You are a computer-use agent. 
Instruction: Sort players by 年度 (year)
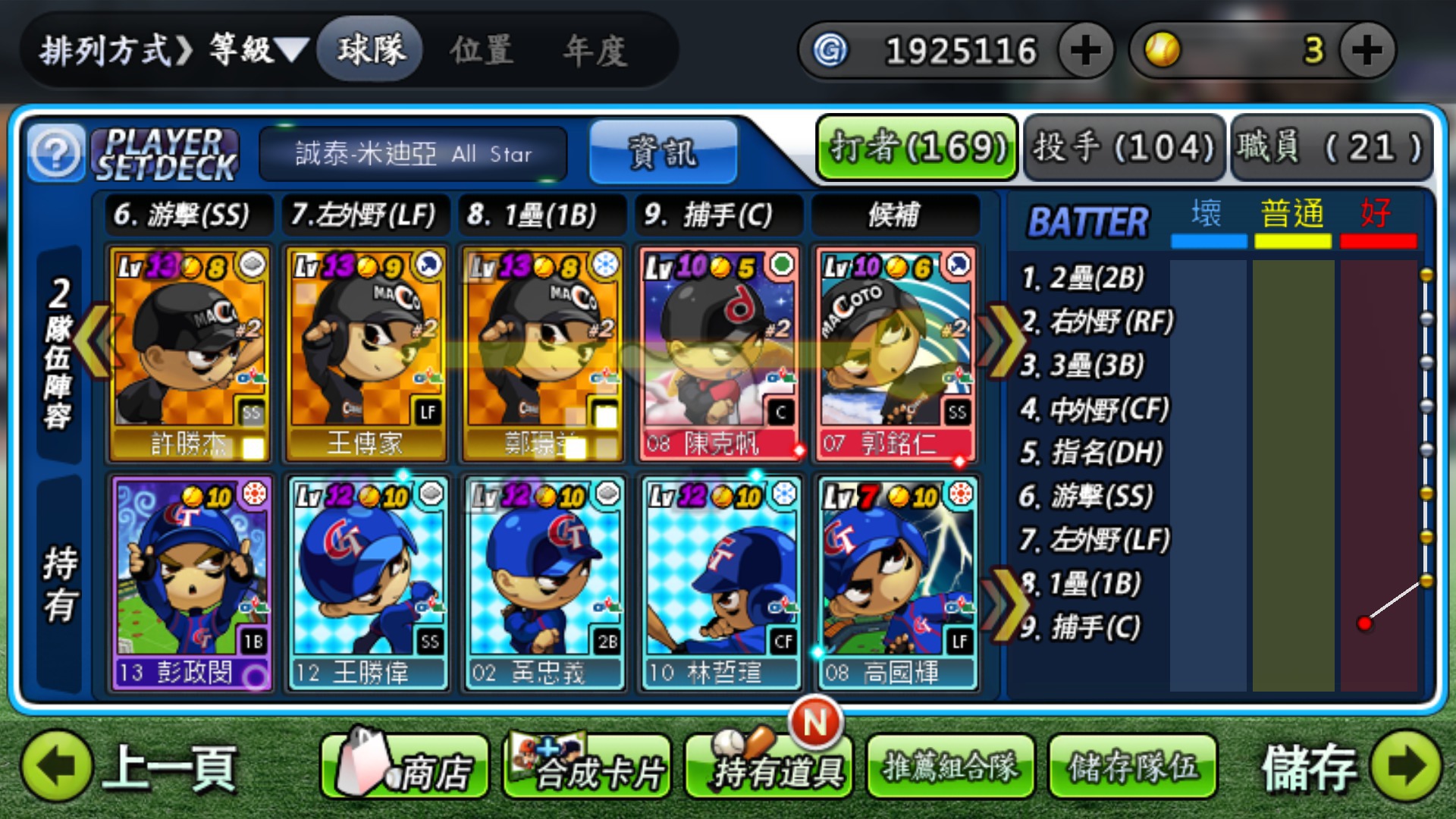(595, 50)
